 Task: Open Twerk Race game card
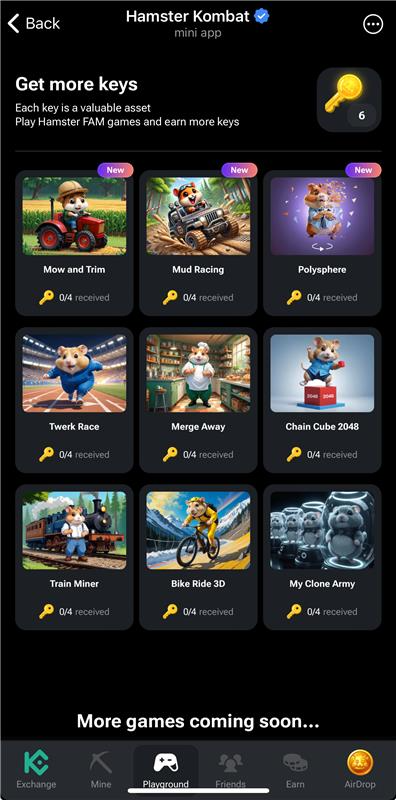(x=75, y=399)
